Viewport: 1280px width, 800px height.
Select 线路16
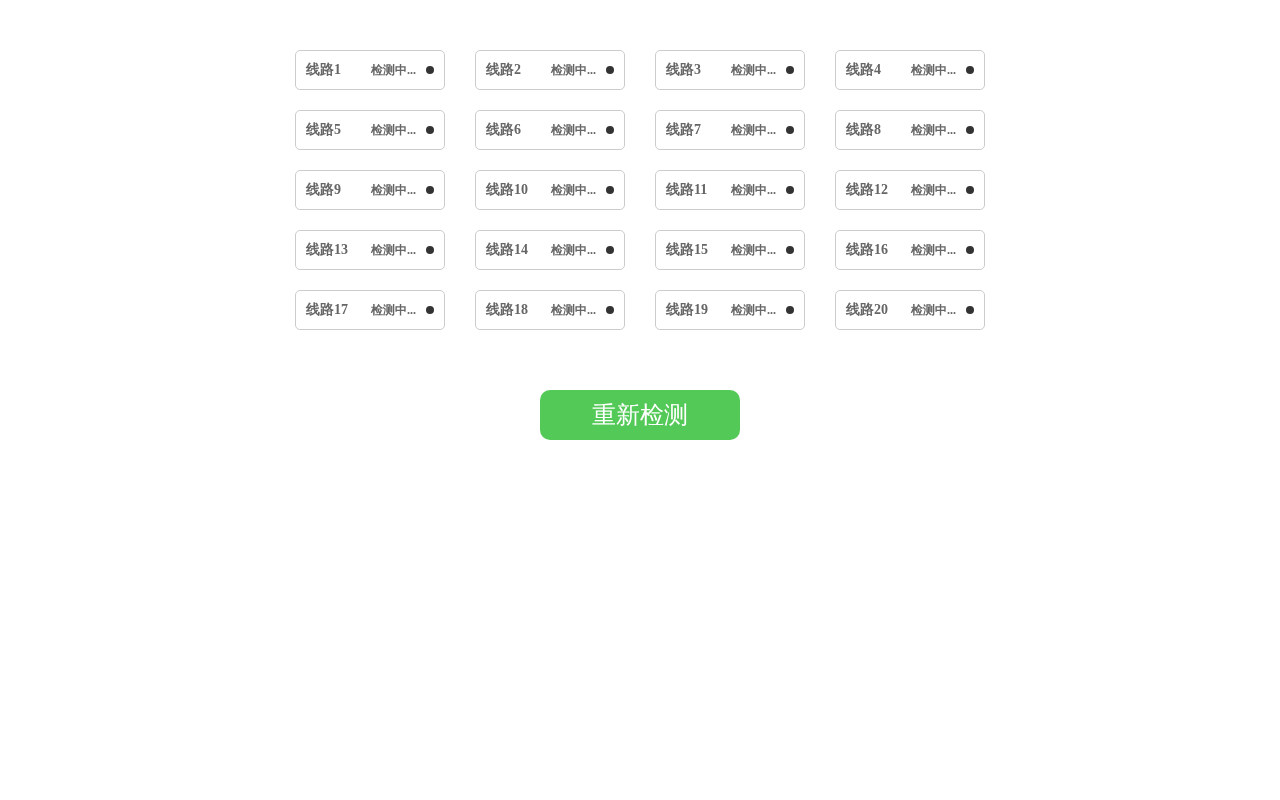[x=910, y=250]
